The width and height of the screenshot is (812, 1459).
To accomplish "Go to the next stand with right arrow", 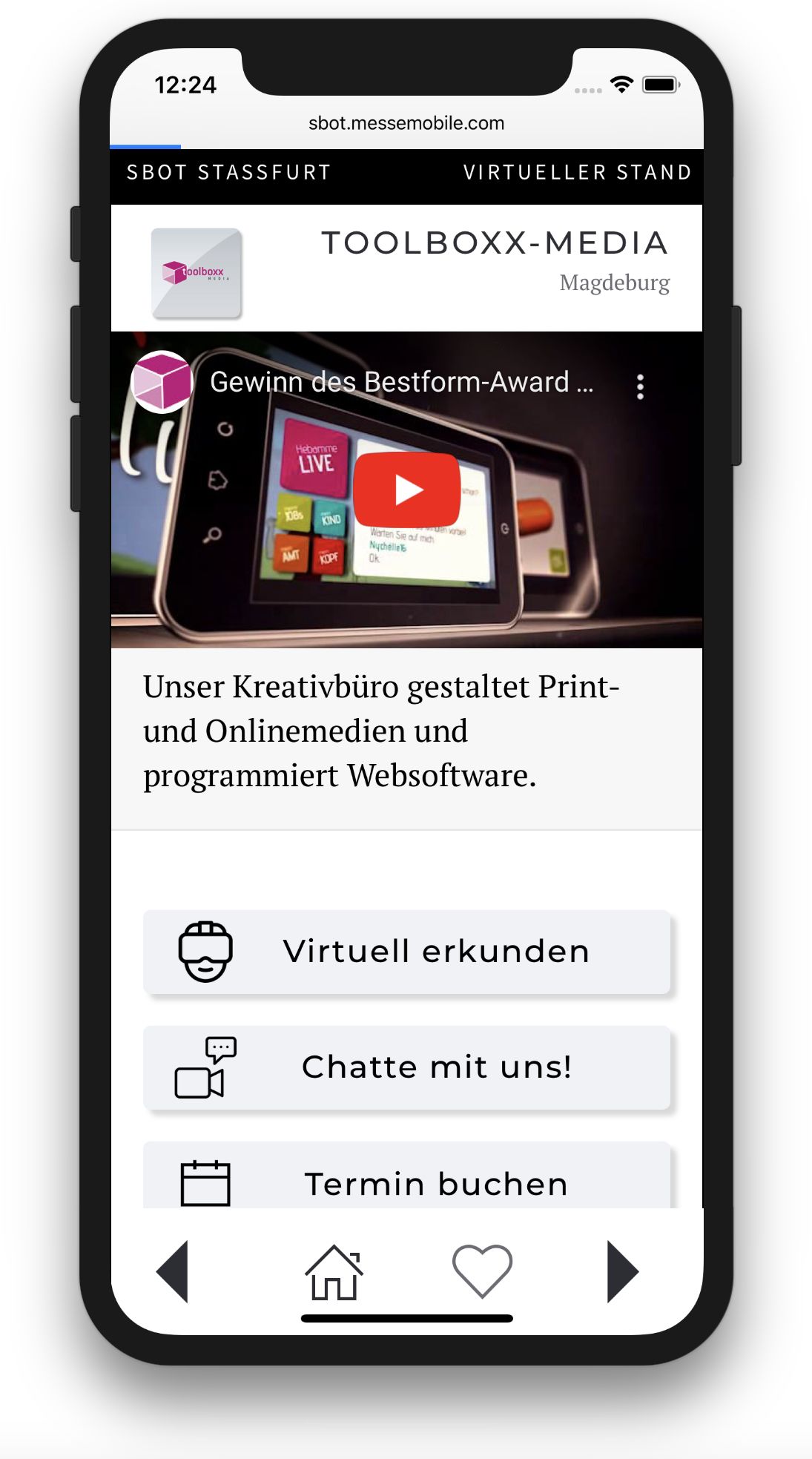I will (621, 1271).
